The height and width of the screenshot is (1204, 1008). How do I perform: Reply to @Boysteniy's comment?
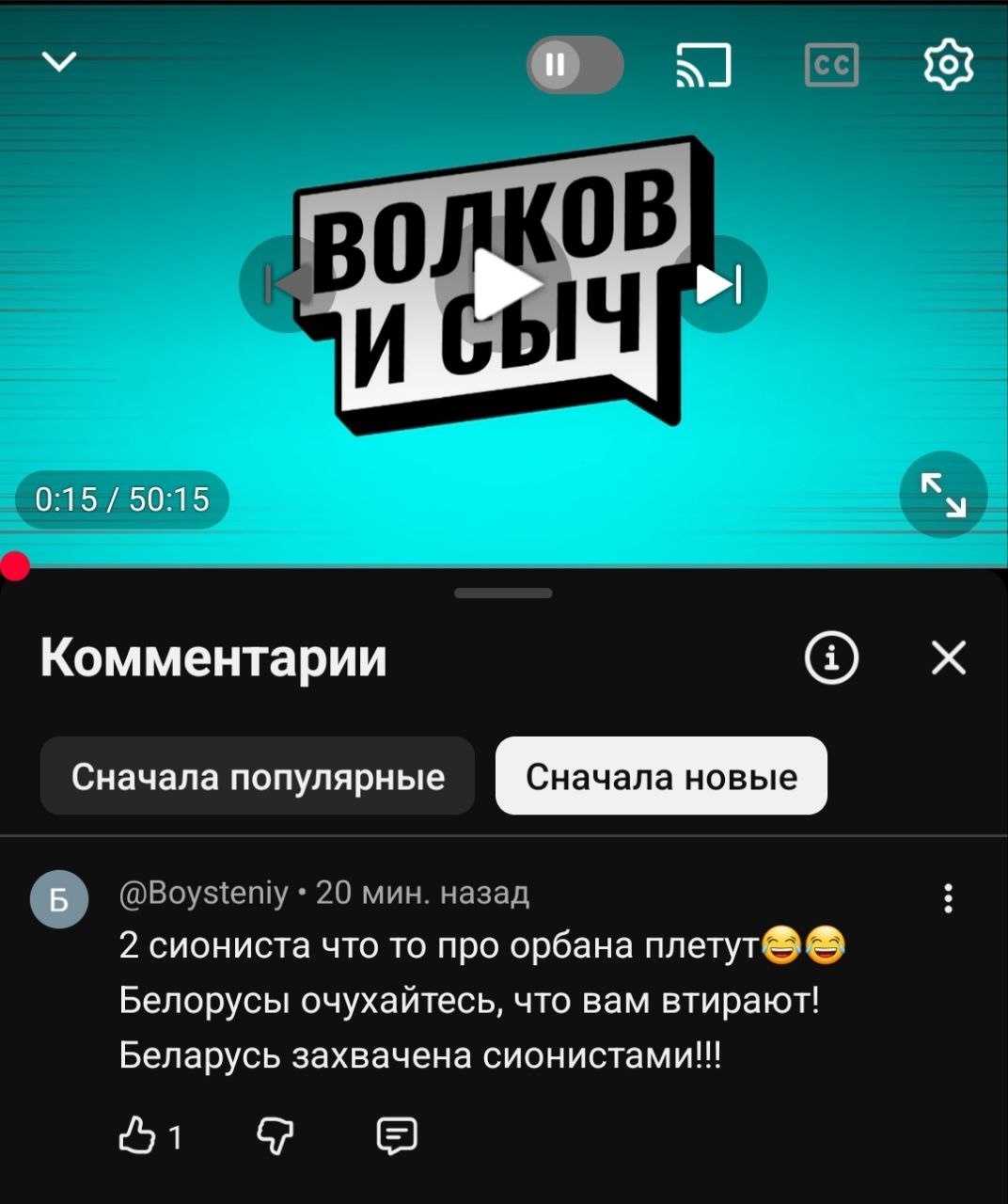tap(397, 1136)
